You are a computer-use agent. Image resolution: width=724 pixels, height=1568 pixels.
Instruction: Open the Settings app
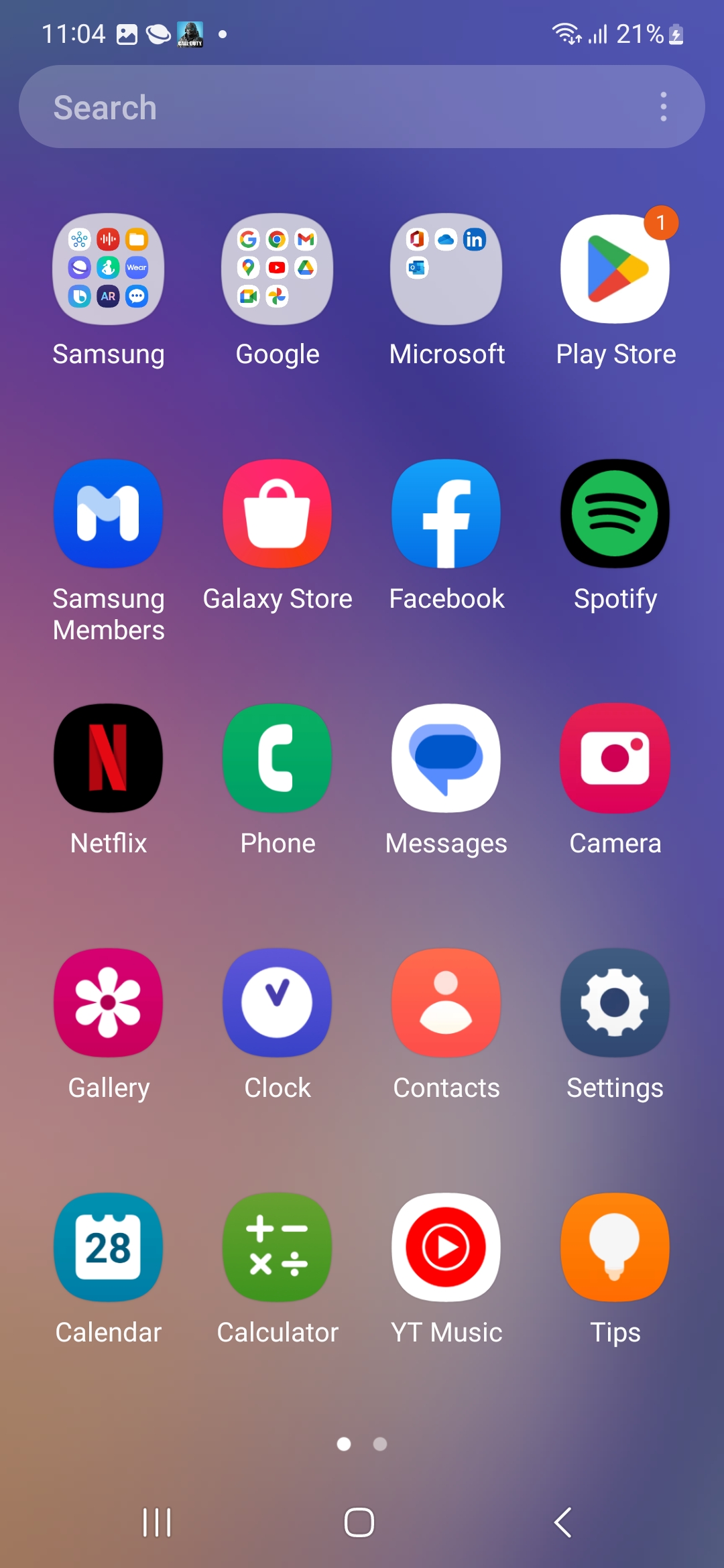click(x=615, y=1003)
